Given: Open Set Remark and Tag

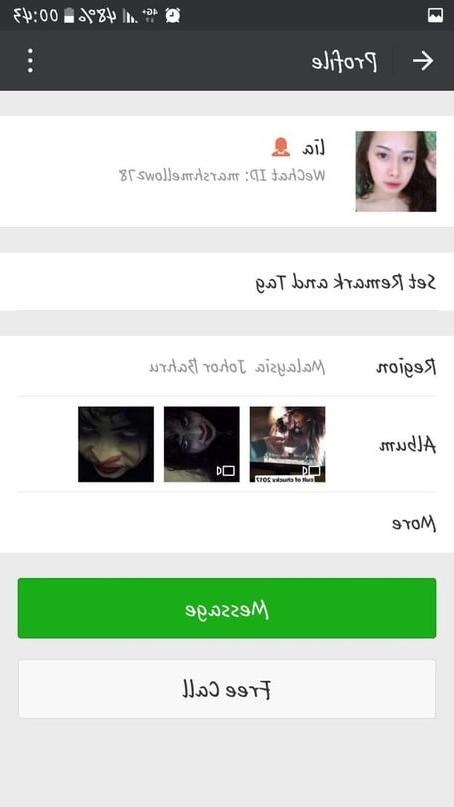Looking at the screenshot, I should (x=227, y=282).
